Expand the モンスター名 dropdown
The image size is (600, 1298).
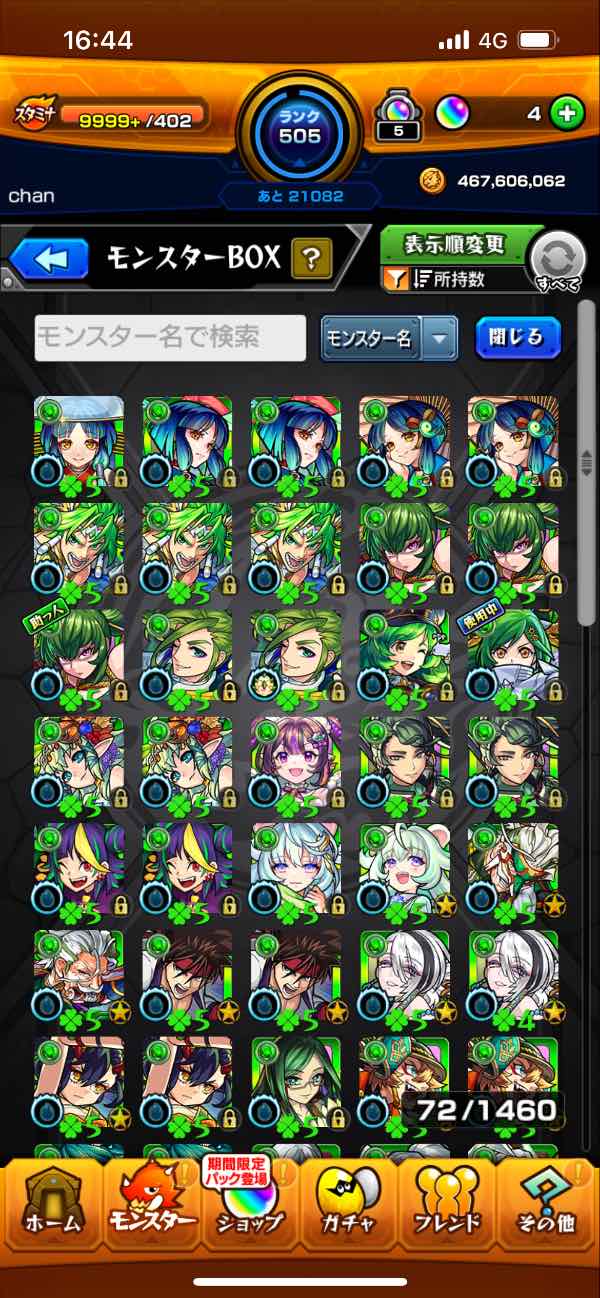pyautogui.click(x=439, y=338)
